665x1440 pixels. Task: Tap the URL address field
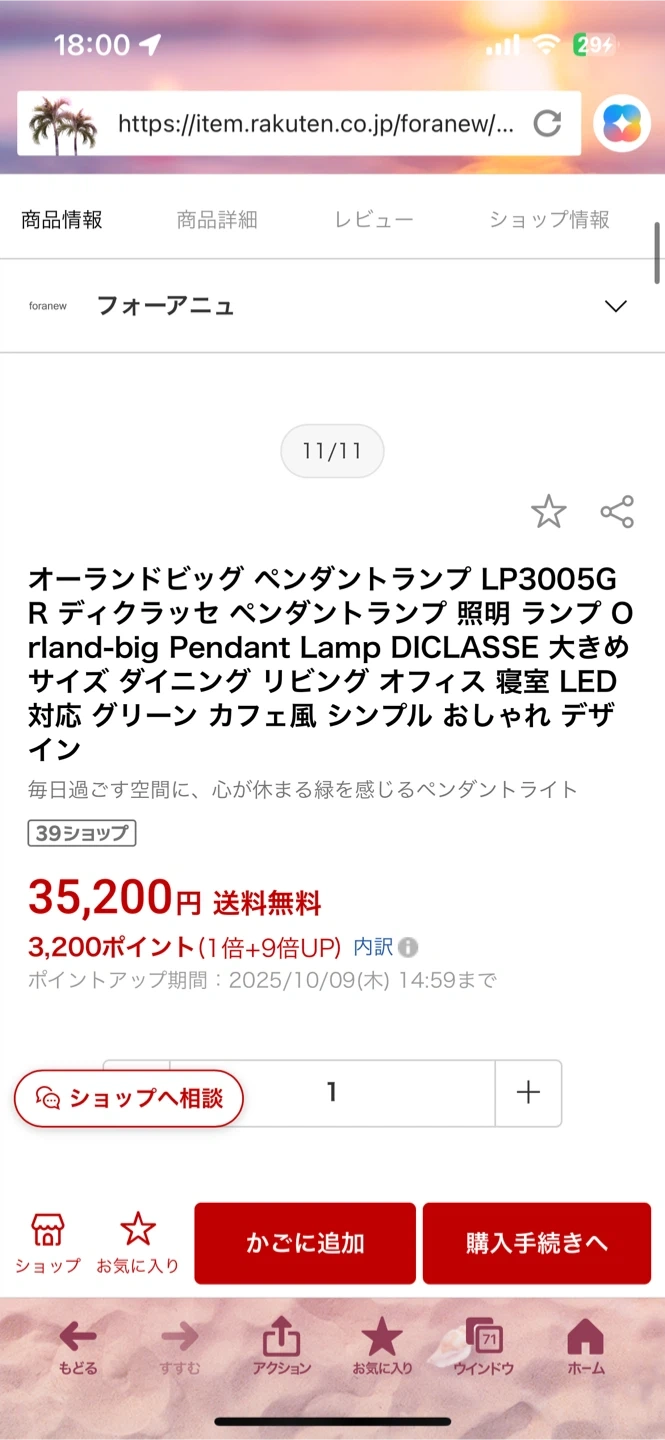315,124
